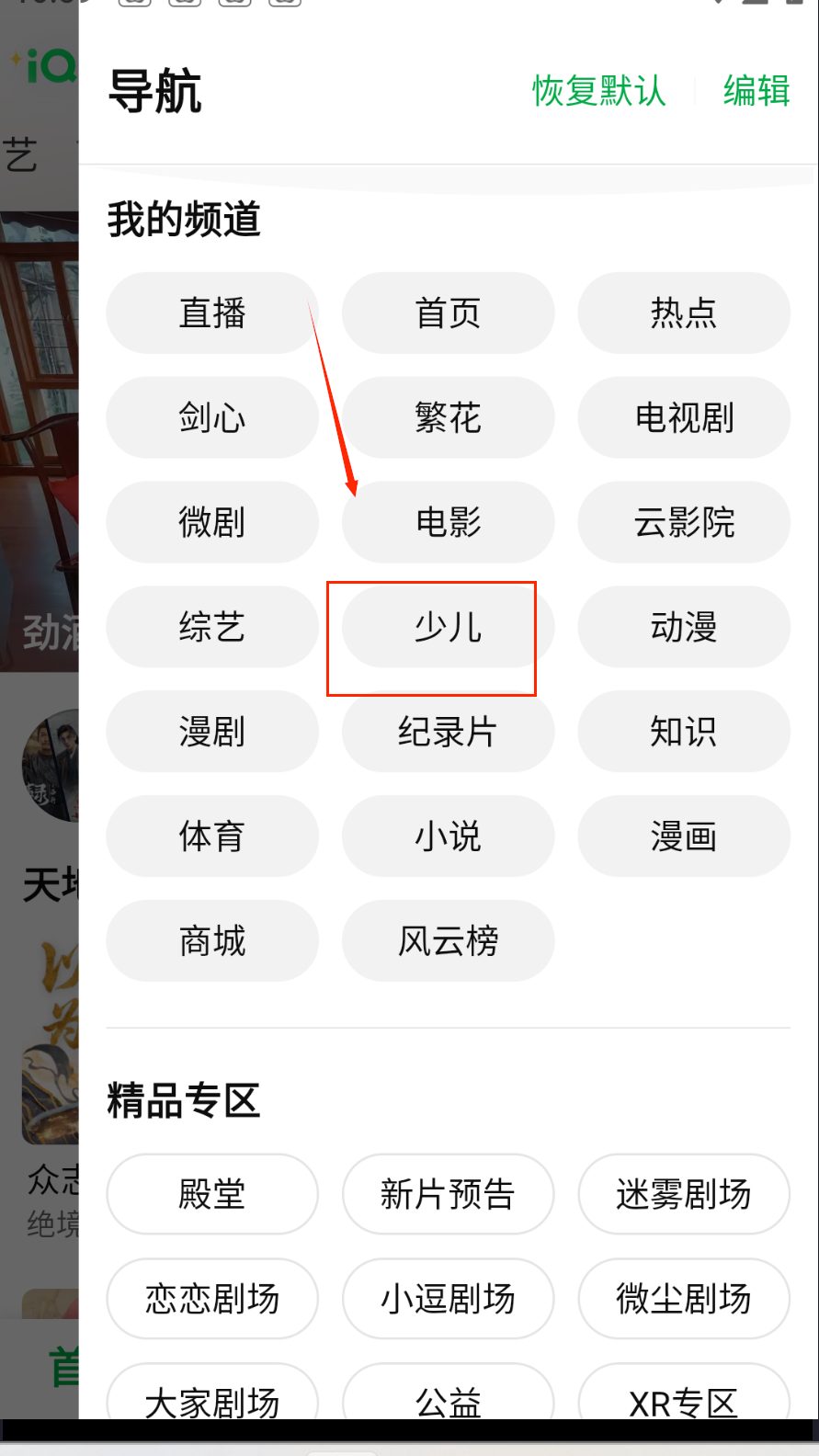Open the 纪录片 channel
This screenshot has width=819, height=1456.
pyautogui.click(x=448, y=732)
